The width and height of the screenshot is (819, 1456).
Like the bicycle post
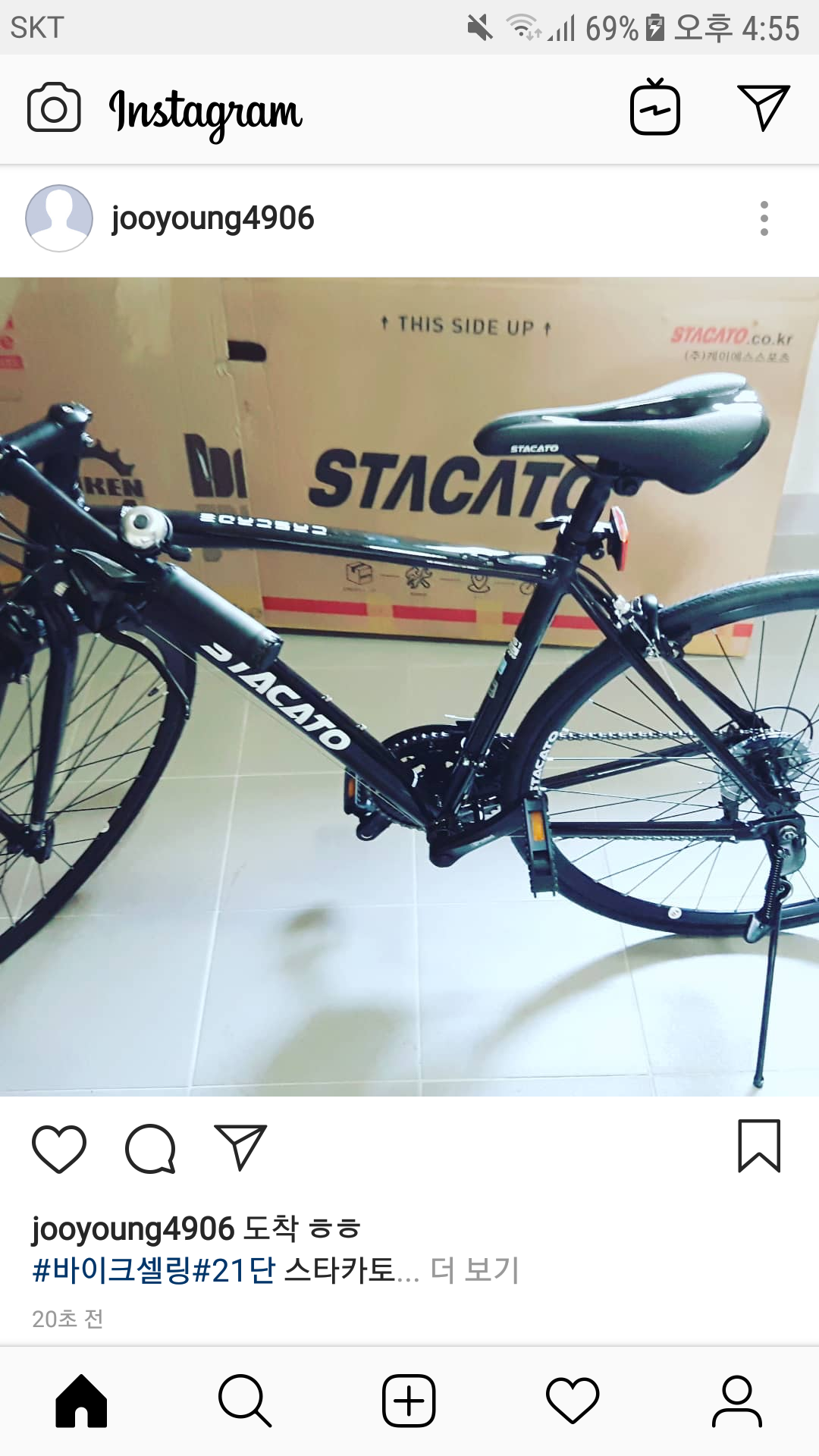[x=59, y=1148]
